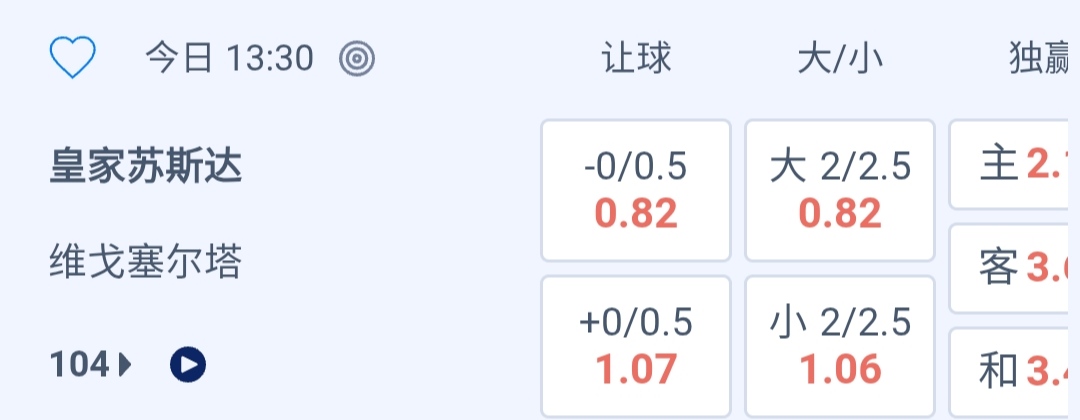Select handicap -0/0.5 at 0.82
Viewport: 1080px width, 420px height.
tap(636, 190)
